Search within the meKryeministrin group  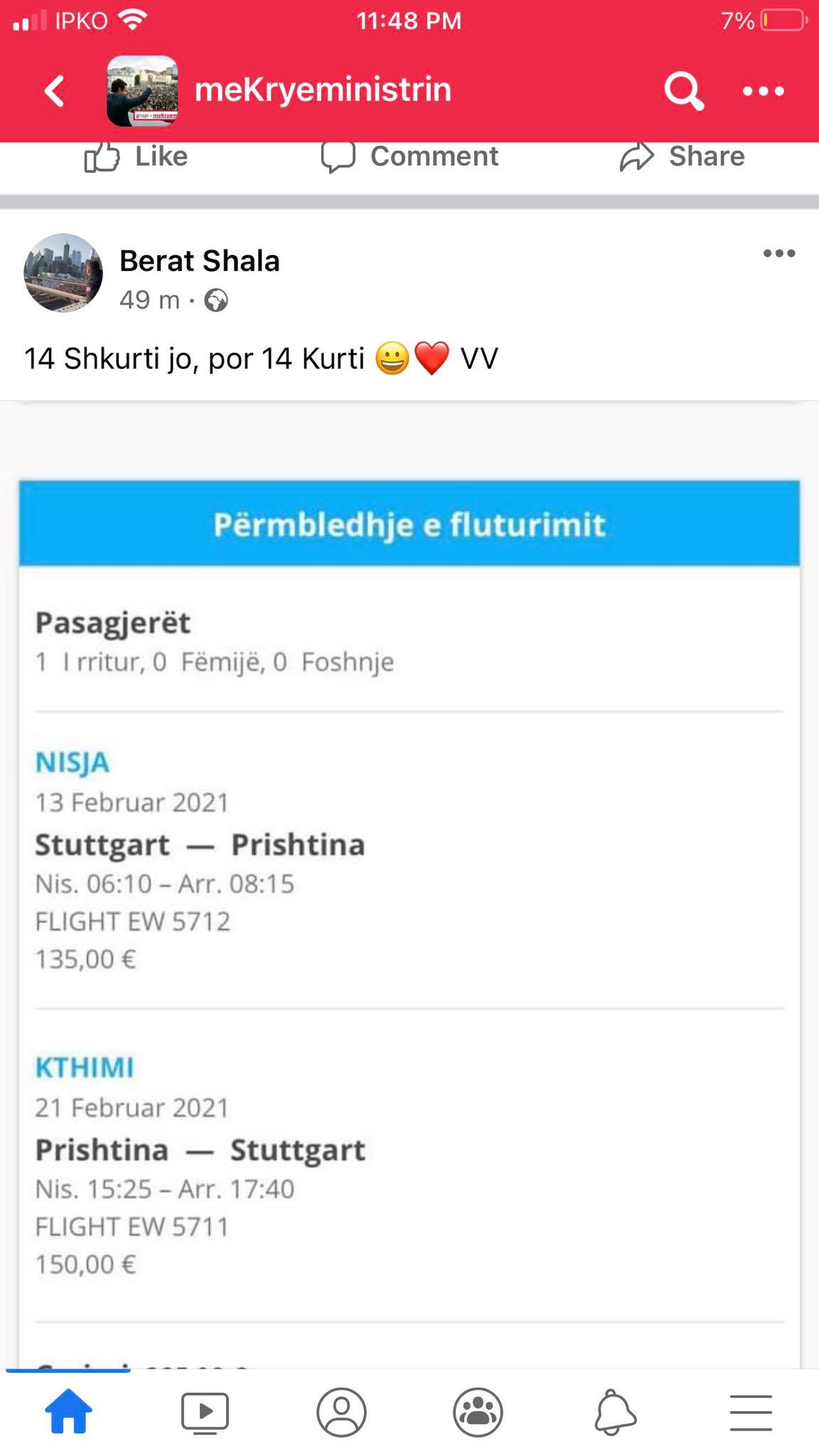coord(683,91)
